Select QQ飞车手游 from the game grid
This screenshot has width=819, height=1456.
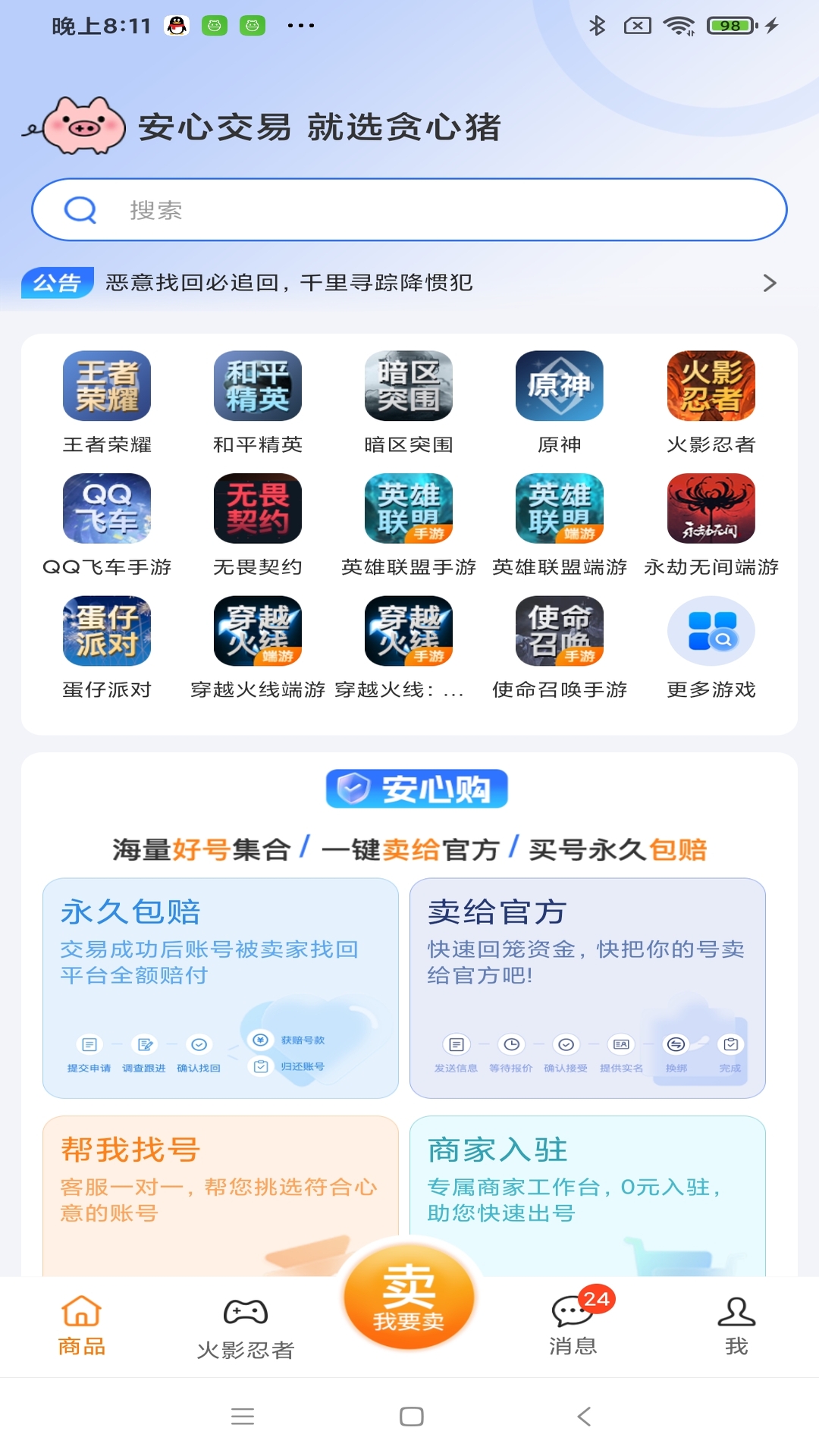click(x=107, y=526)
